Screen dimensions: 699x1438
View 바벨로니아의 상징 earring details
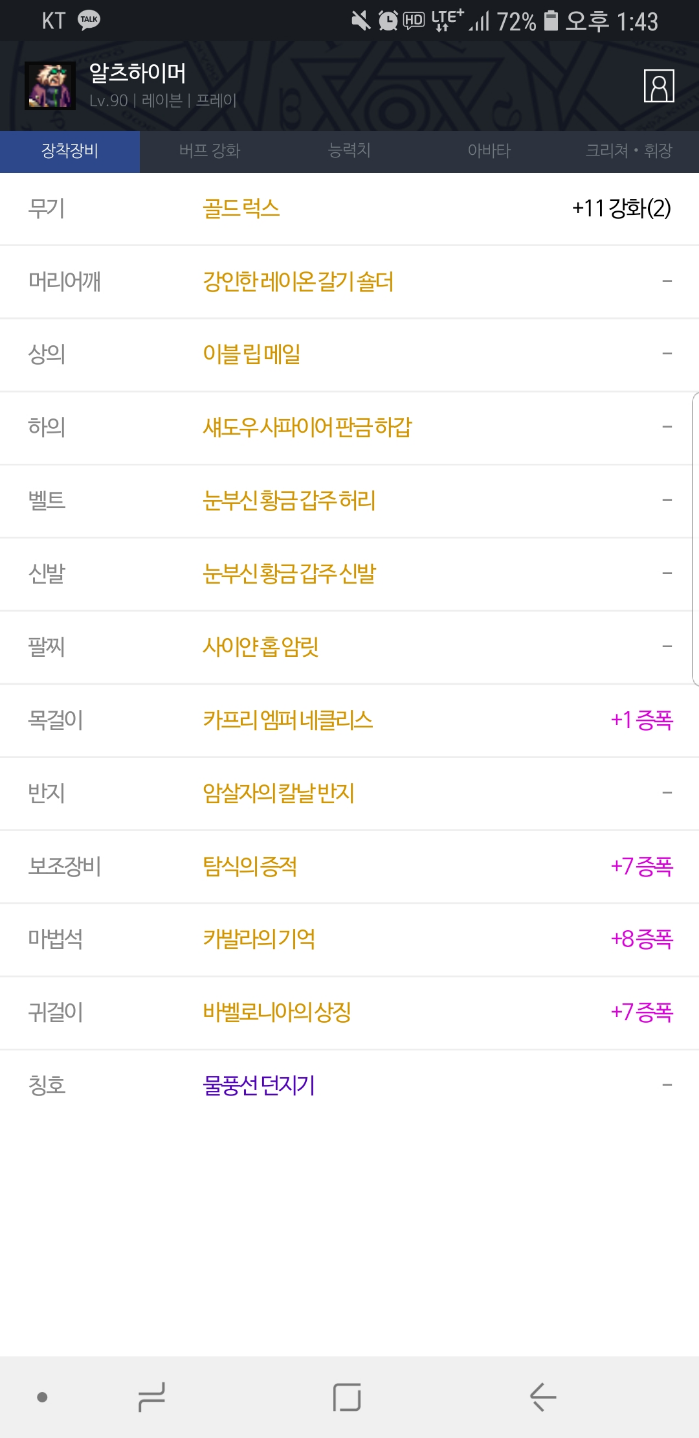click(x=277, y=1013)
